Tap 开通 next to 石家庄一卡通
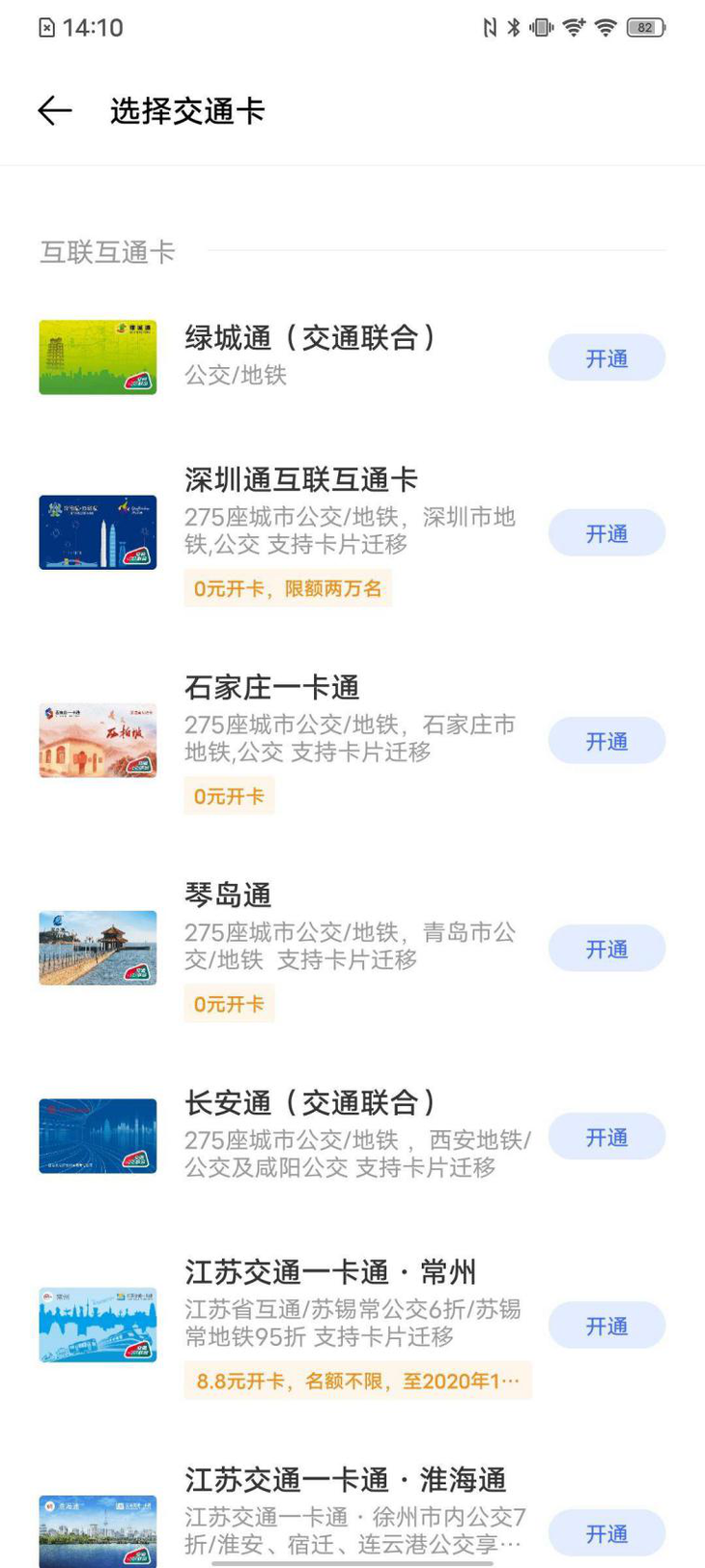This screenshot has width=705, height=1568. pyautogui.click(x=606, y=741)
